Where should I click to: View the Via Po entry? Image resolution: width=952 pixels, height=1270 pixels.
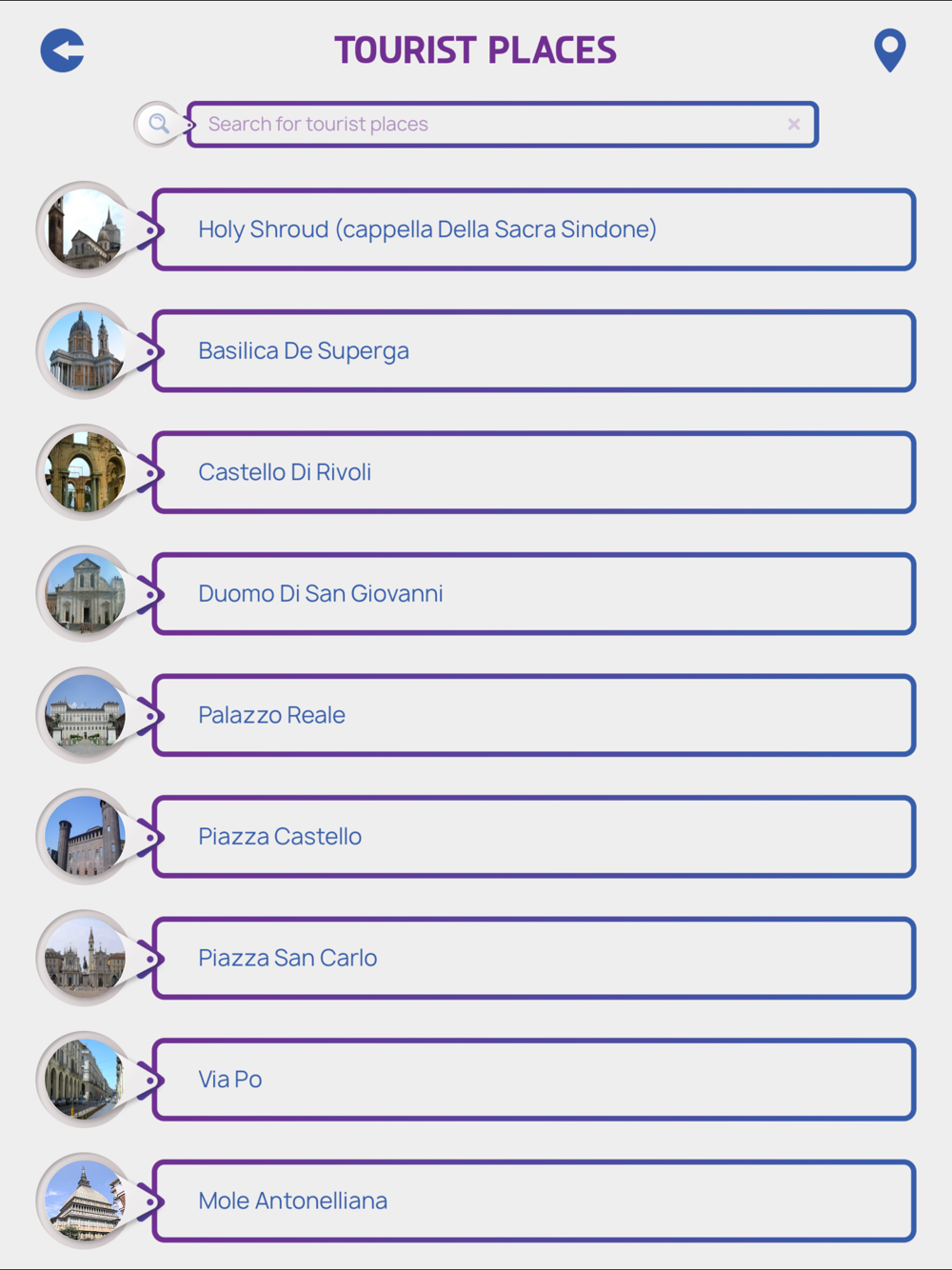tap(533, 1080)
